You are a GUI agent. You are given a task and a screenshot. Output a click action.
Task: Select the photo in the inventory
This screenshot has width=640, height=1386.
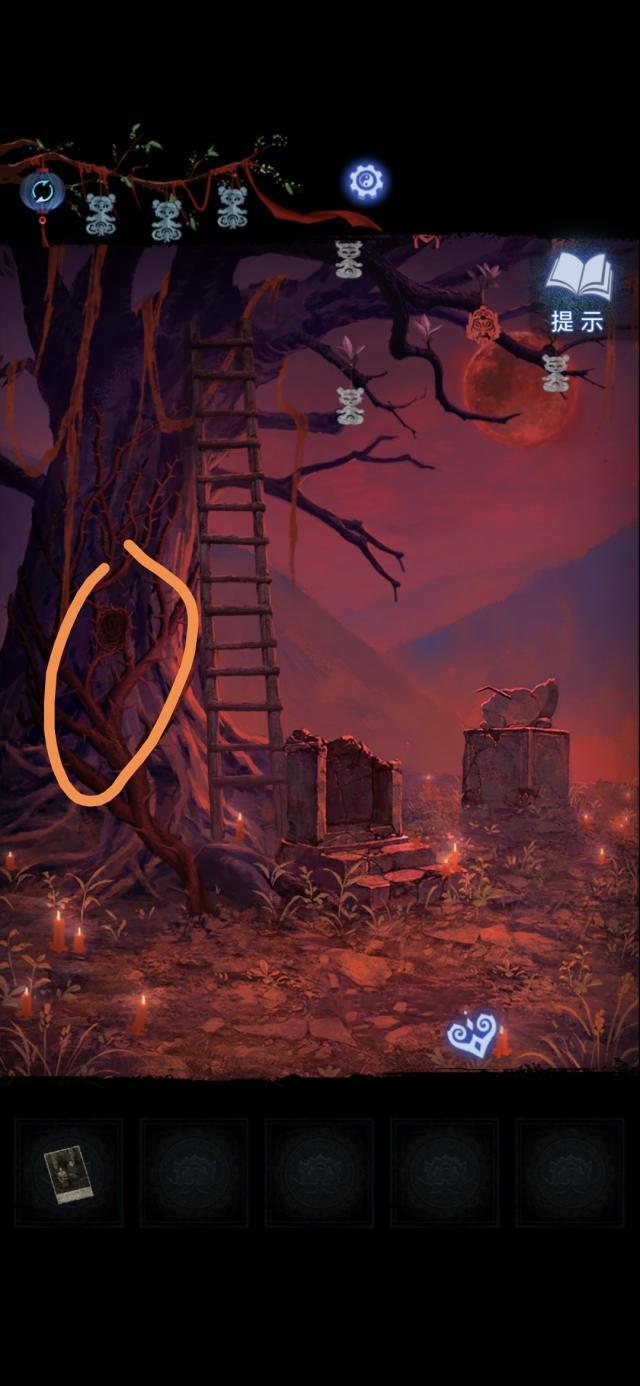point(68,1173)
